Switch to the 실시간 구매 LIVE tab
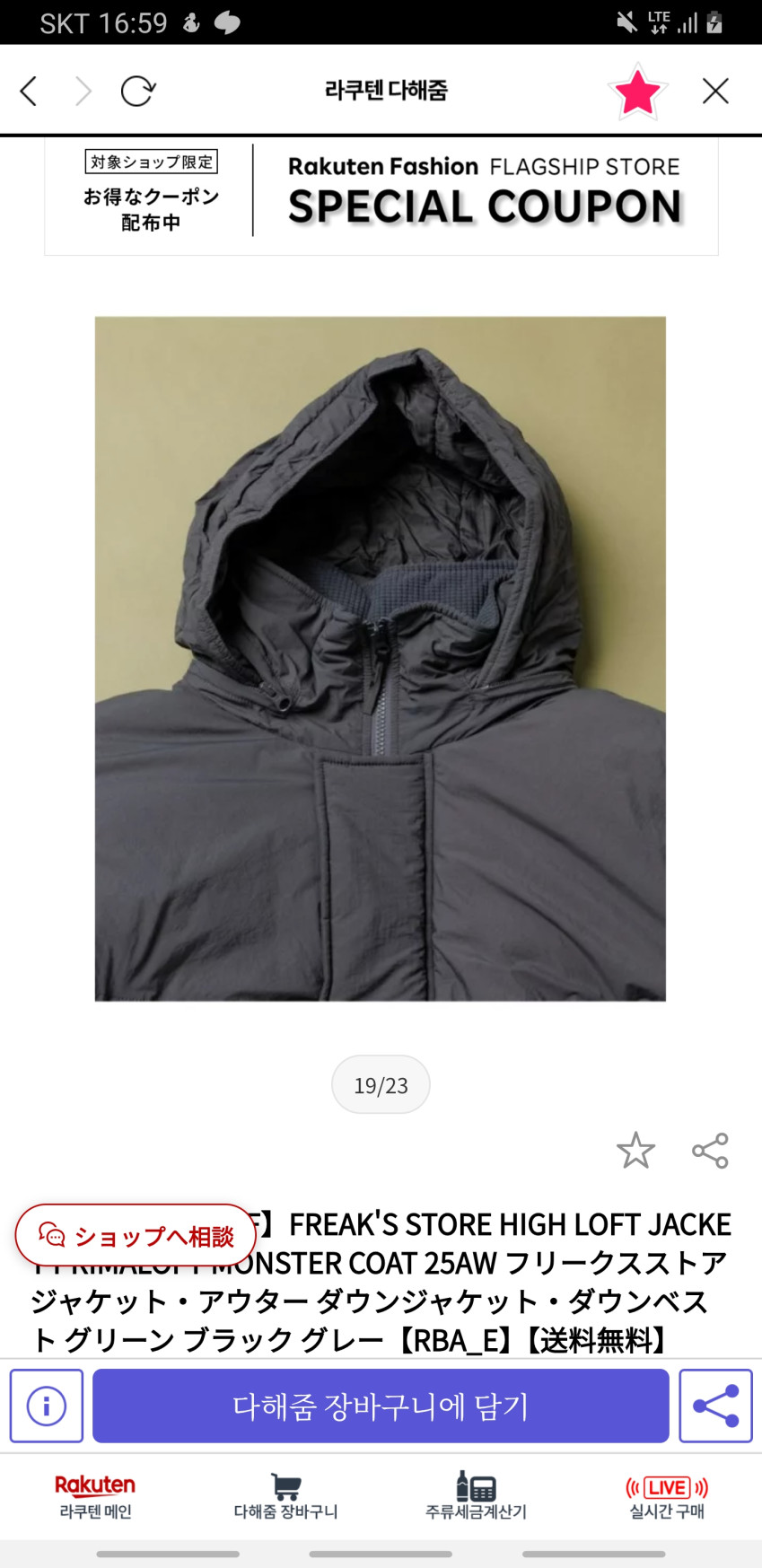Viewport: 762px width, 1568px height. point(667,1497)
